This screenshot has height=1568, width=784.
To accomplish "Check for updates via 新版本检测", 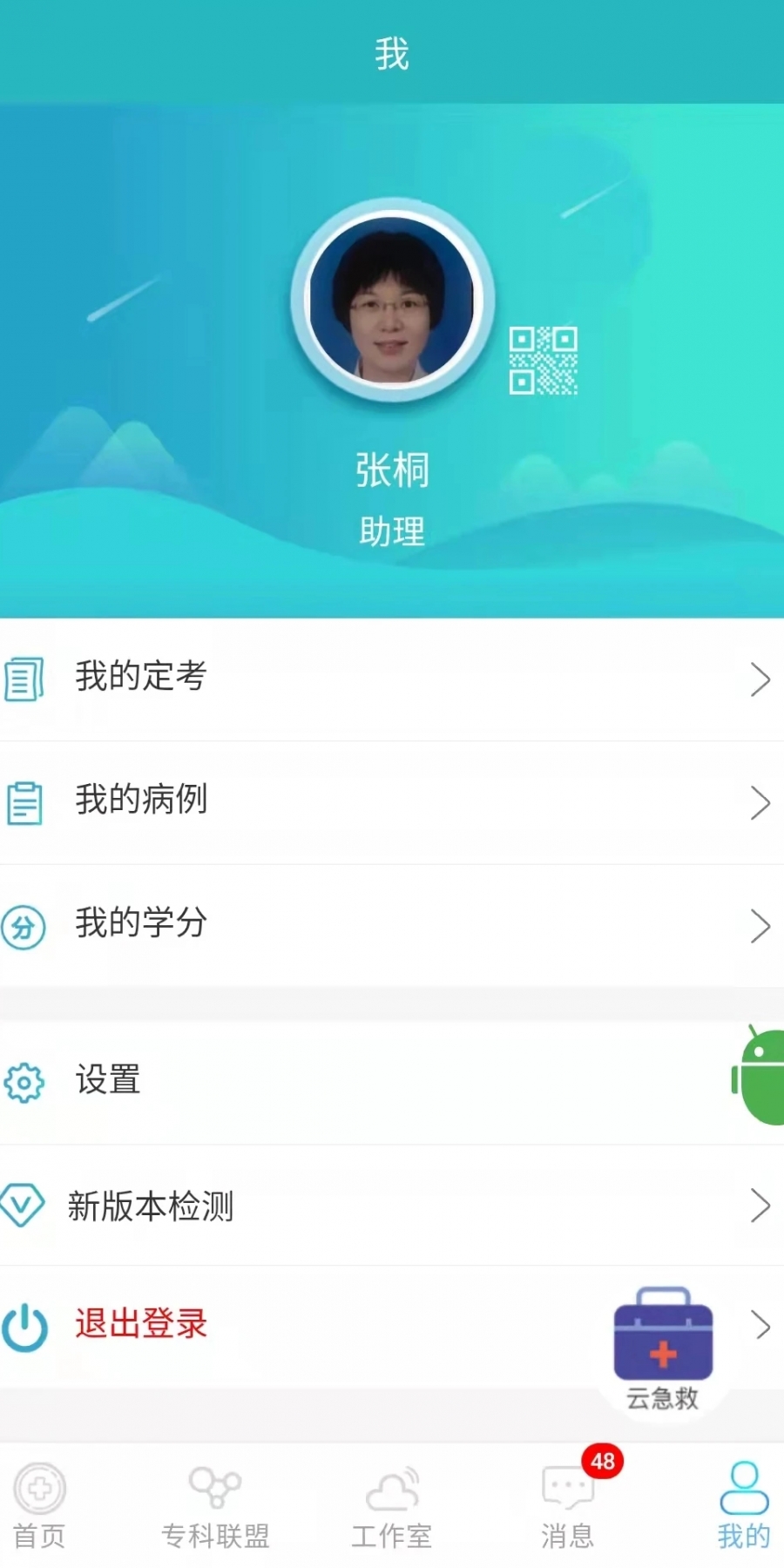I will [392, 1206].
